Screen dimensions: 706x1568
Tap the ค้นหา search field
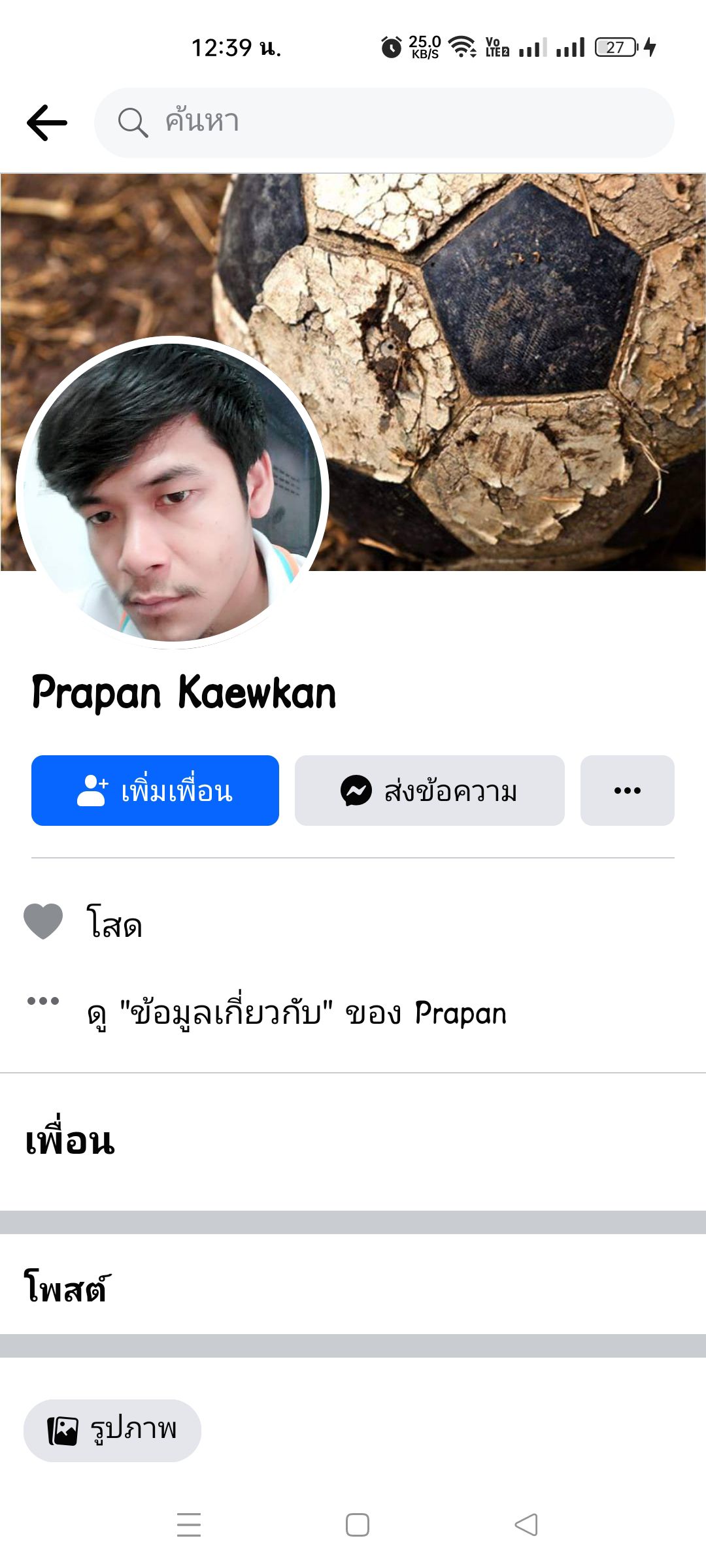(384, 122)
